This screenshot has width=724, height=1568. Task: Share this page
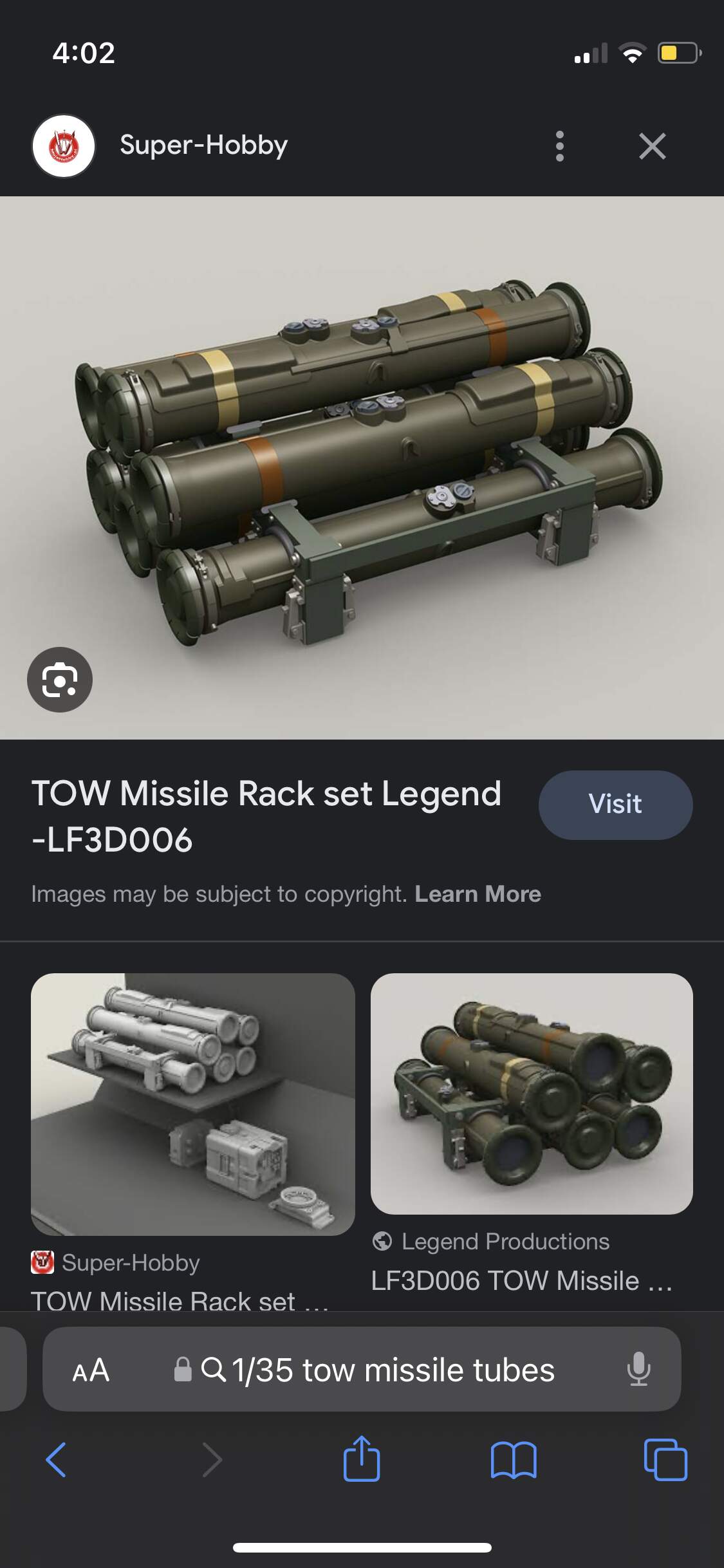(362, 1459)
